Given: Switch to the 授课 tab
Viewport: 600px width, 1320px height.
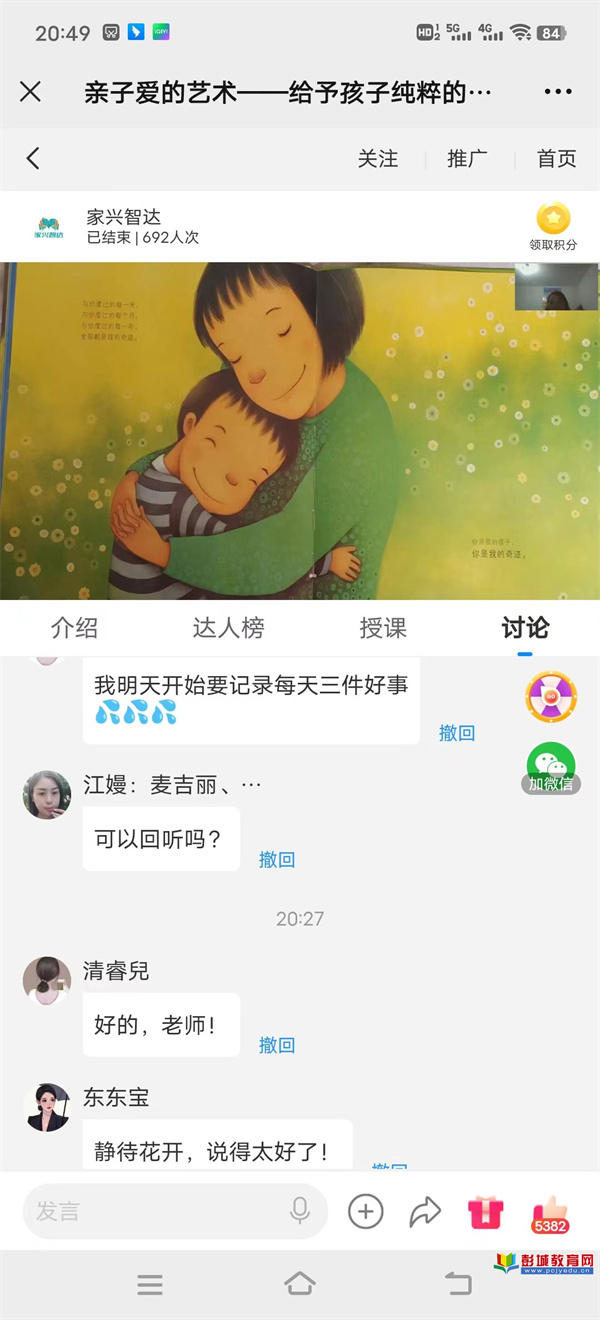Looking at the screenshot, I should 383,628.
